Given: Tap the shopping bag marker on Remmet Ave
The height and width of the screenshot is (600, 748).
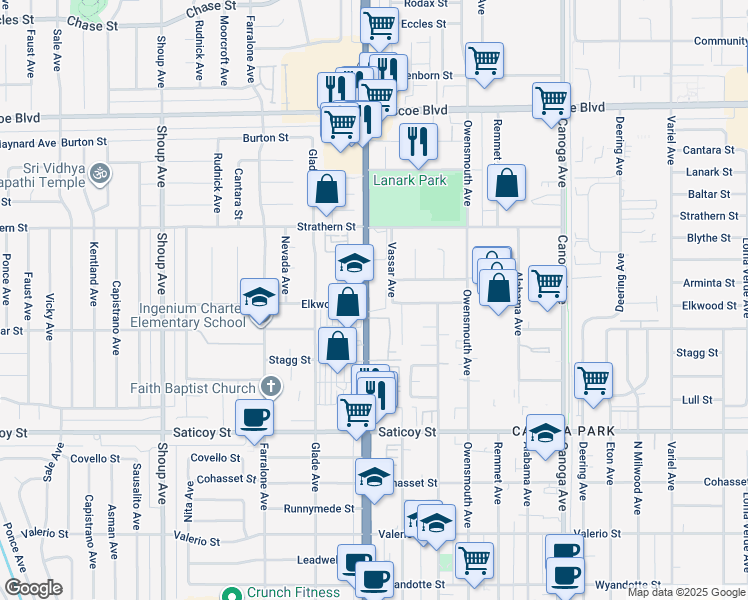Looking at the screenshot, I should tap(508, 184).
